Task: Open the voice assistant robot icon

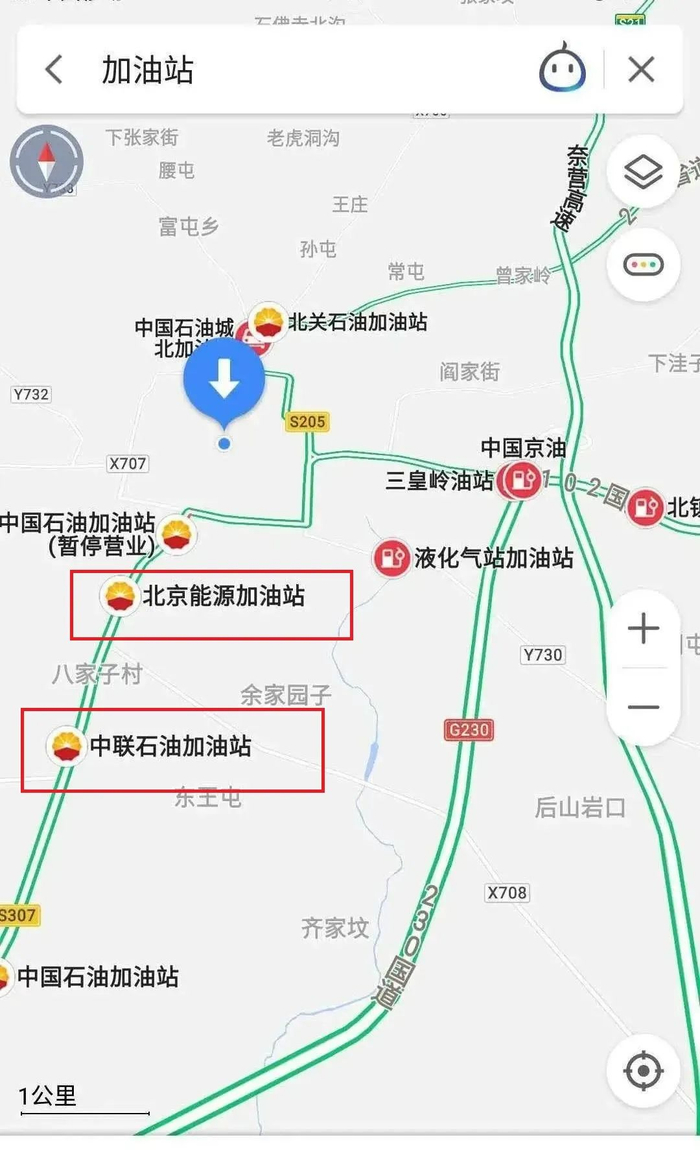Action: coord(563,70)
